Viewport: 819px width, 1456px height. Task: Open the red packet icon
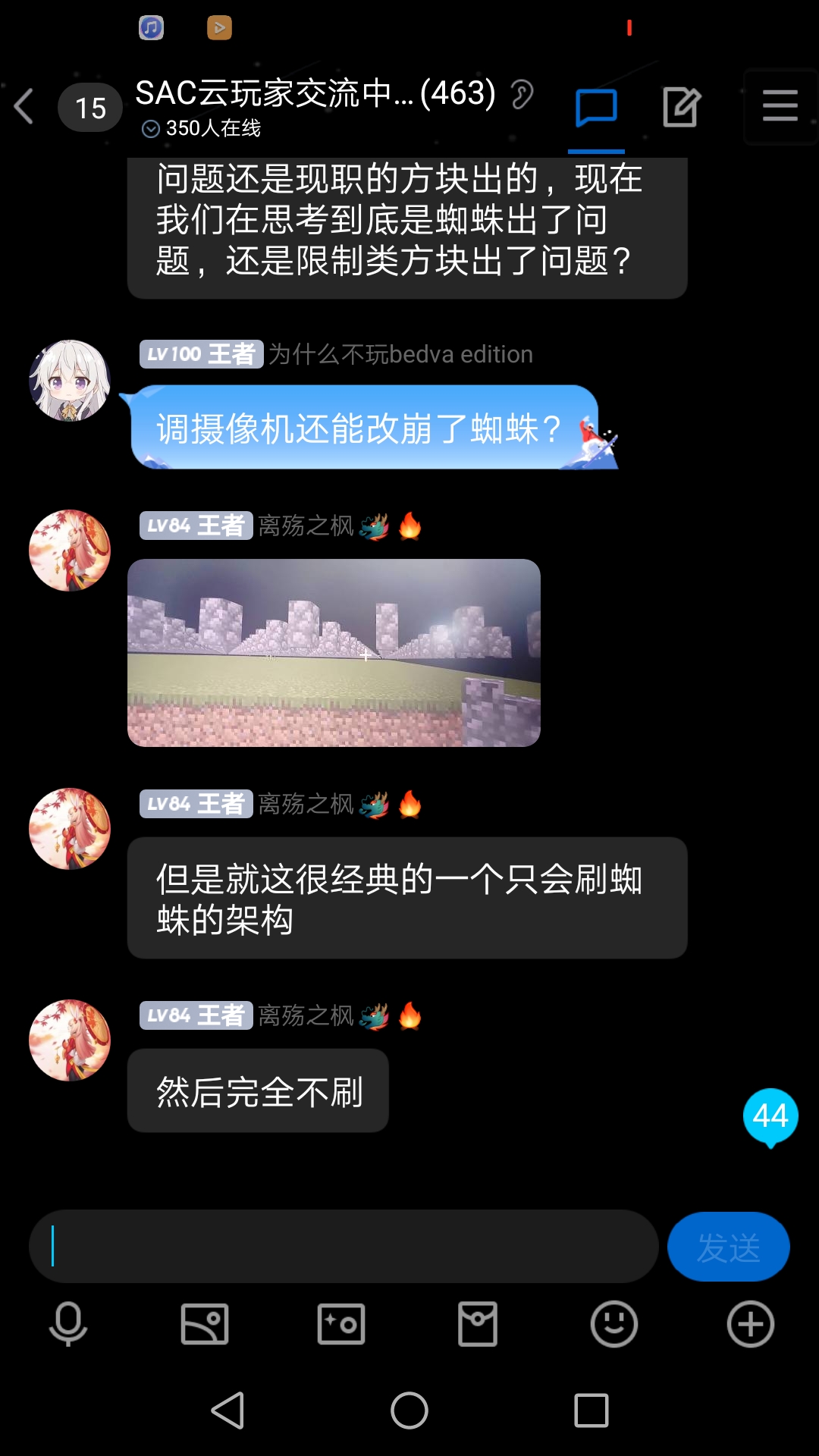478,1324
